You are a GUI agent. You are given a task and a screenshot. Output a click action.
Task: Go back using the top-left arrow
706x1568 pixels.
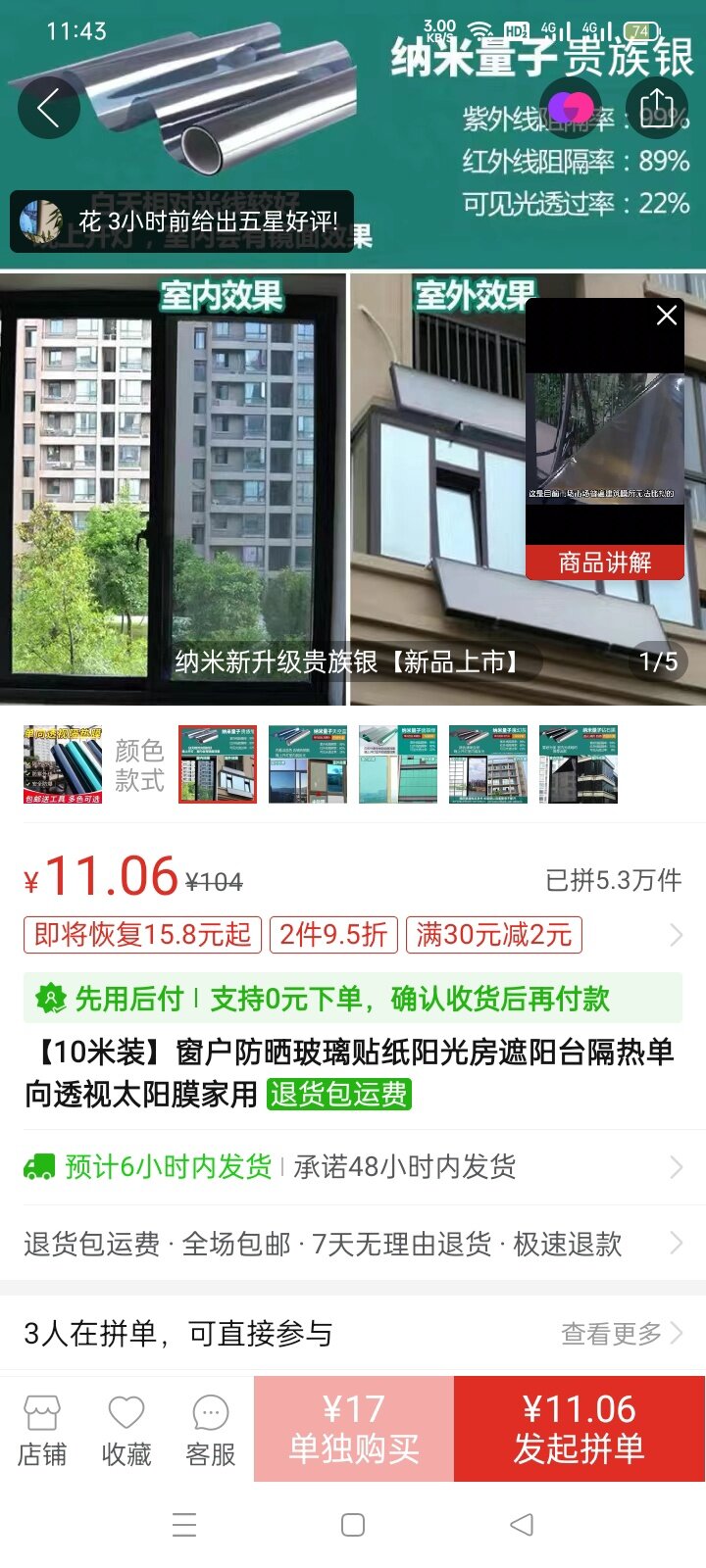pos(48,108)
